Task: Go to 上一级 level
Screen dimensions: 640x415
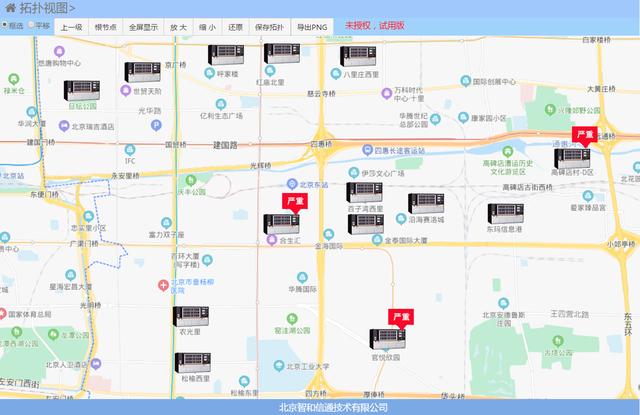Action: pyautogui.click(x=71, y=26)
